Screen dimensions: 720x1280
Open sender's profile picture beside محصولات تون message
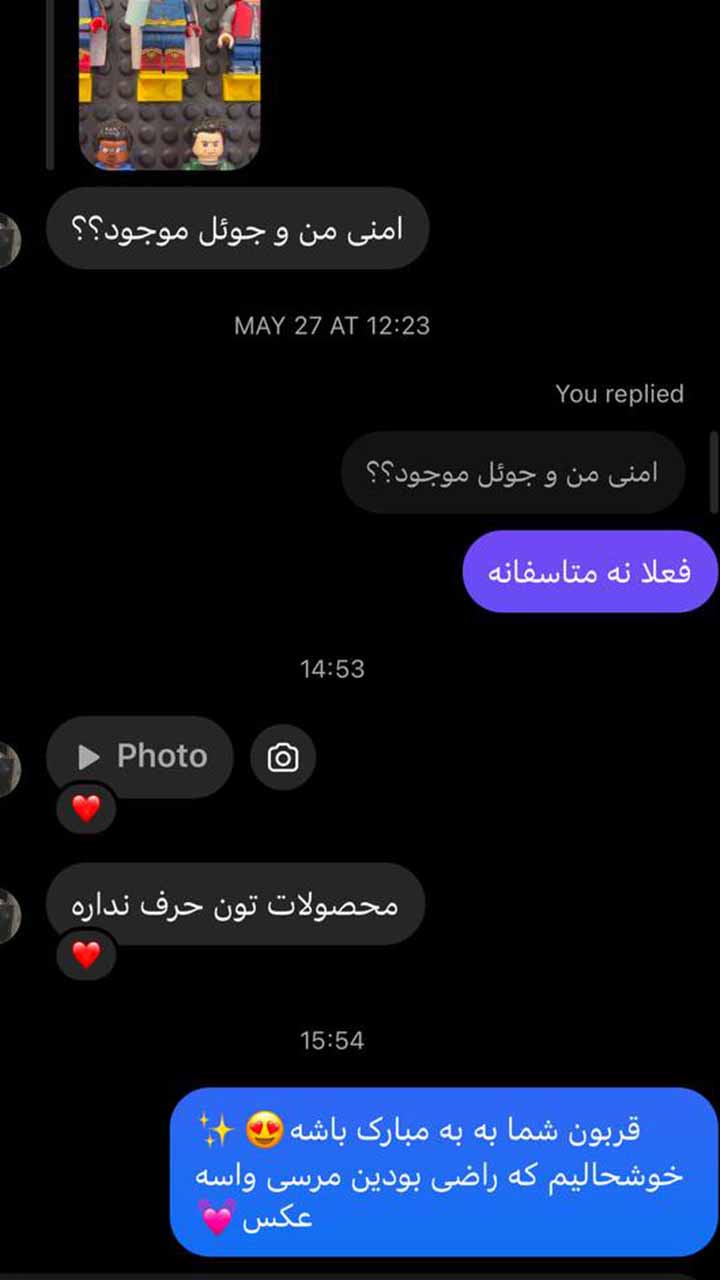click(x=8, y=916)
